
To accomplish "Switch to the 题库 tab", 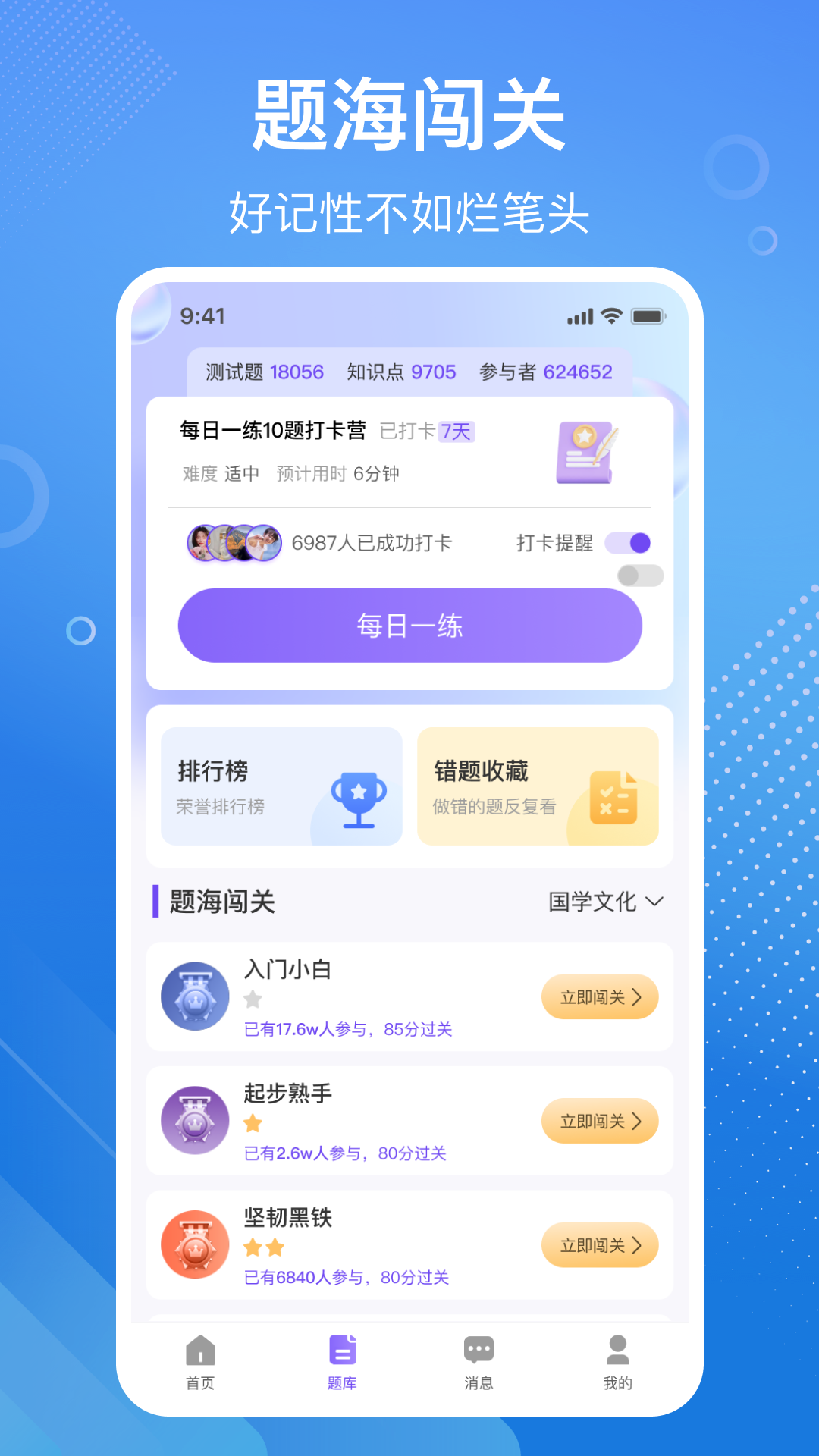I will (x=341, y=1361).
